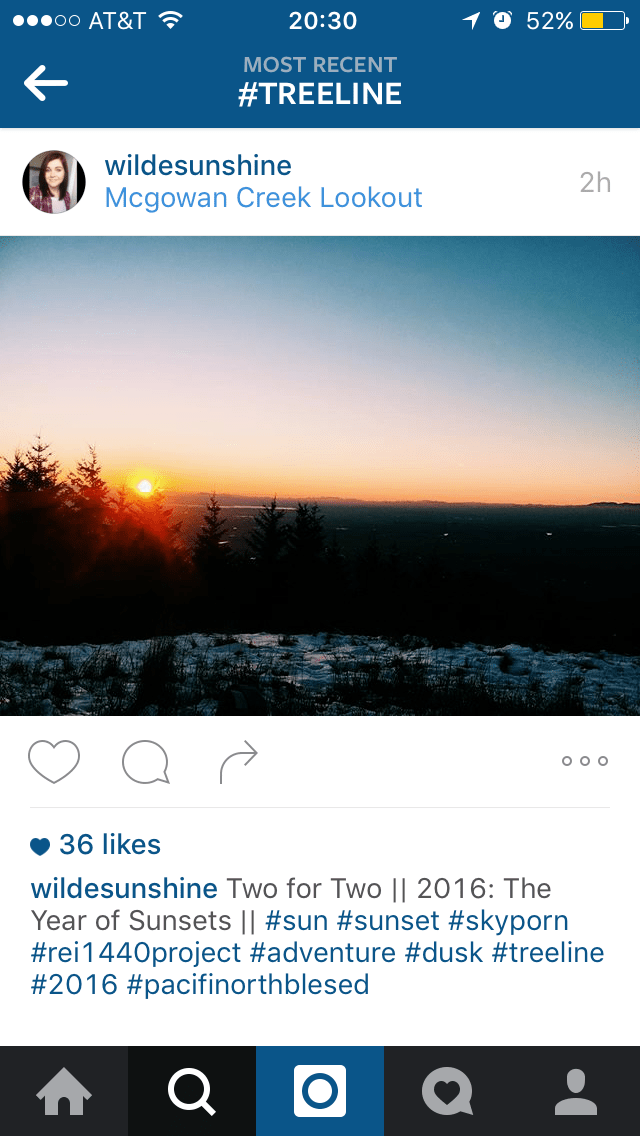Open wildesunshine's profile picture
This screenshot has height=1136, width=640.
[x=54, y=182]
